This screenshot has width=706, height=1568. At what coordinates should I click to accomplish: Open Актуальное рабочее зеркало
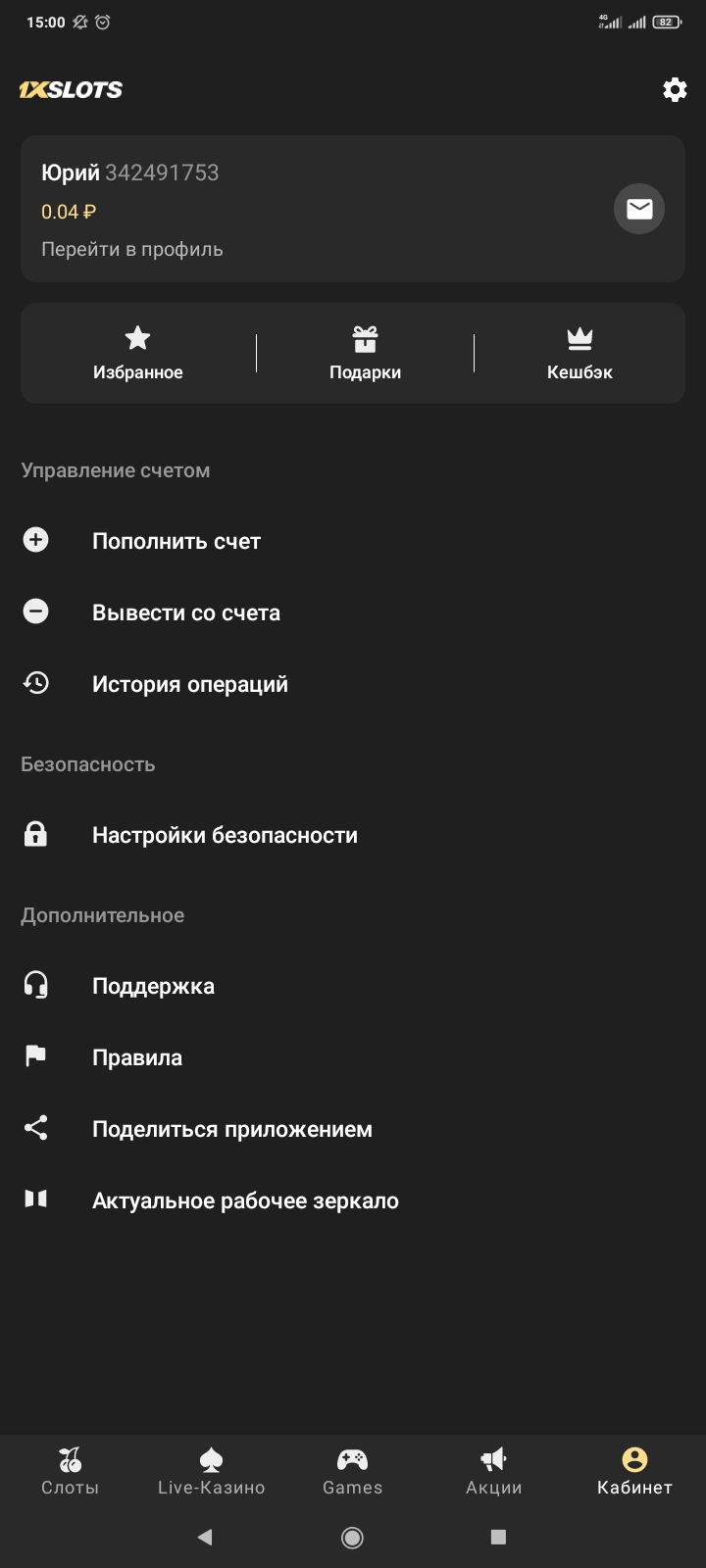(x=245, y=1200)
